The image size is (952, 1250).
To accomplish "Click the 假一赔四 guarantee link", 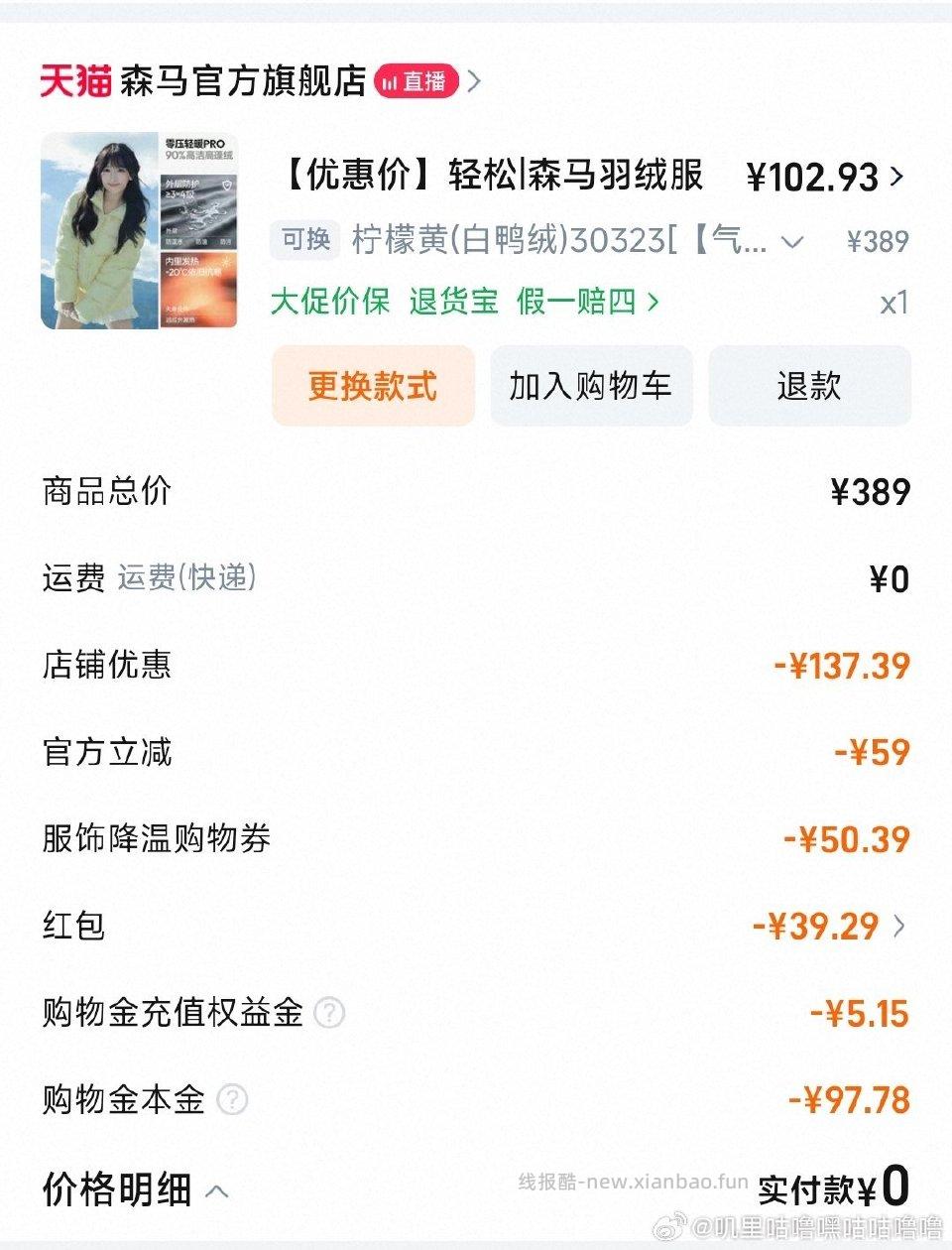I will click(x=580, y=304).
